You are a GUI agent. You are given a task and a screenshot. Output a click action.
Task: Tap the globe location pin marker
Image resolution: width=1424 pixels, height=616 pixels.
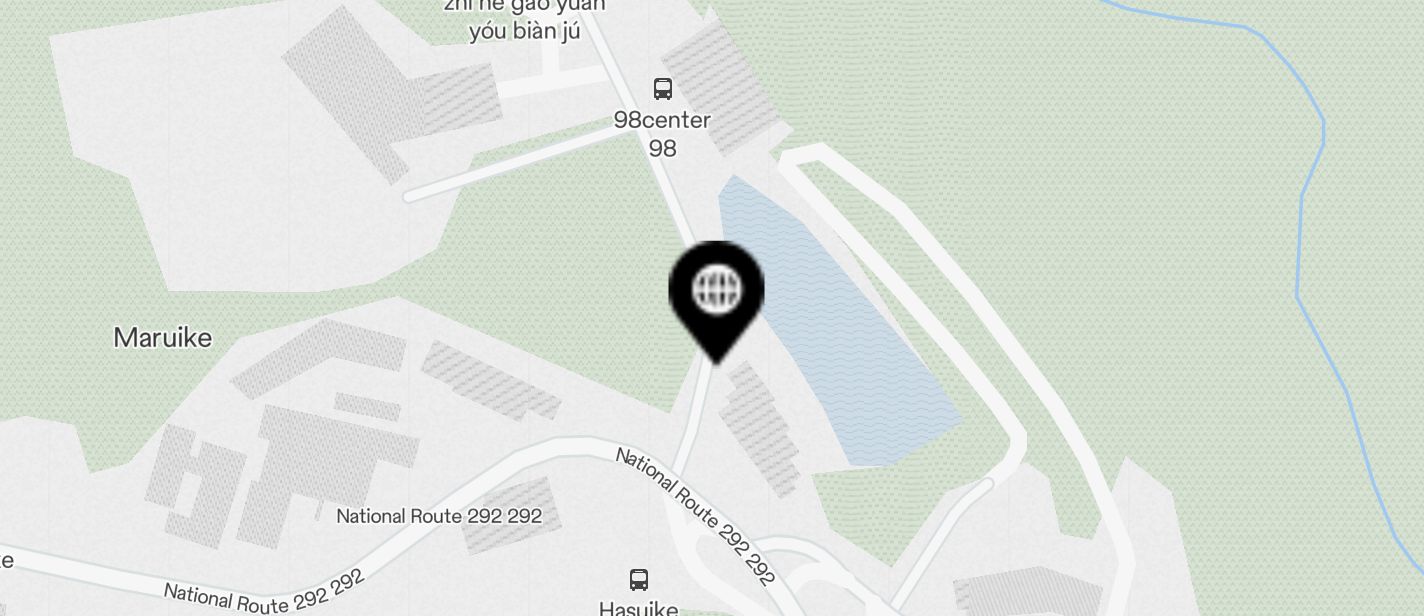(716, 291)
